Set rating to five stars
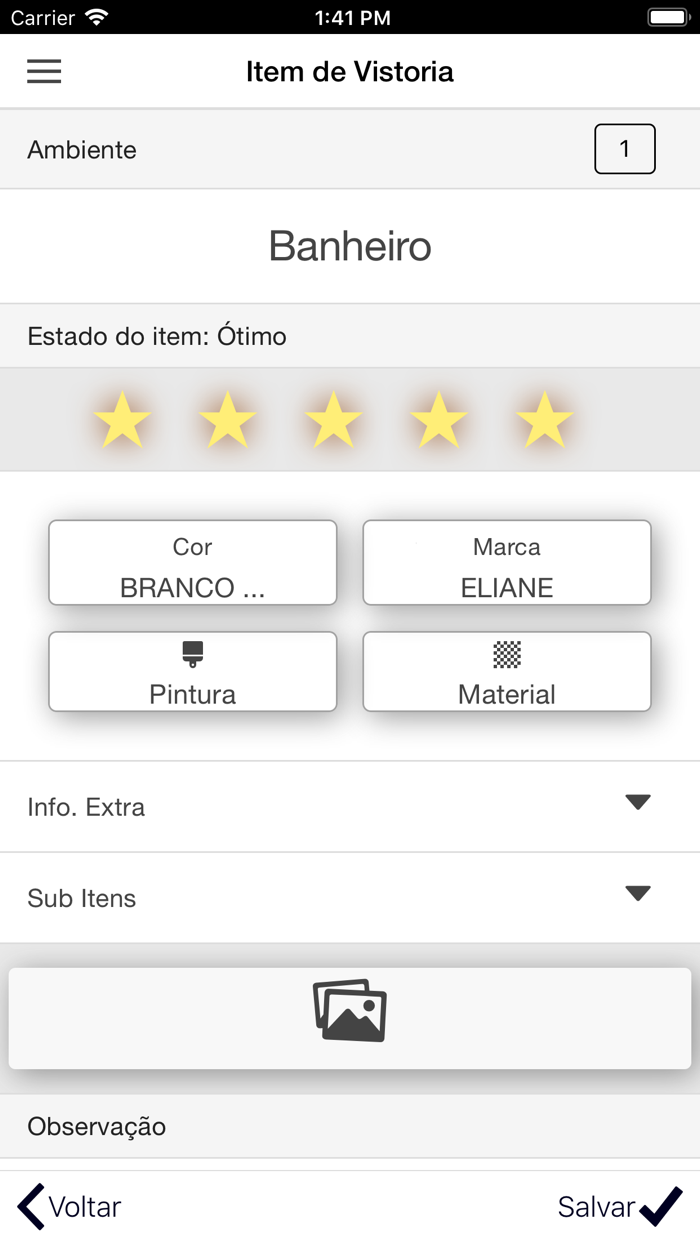 [544, 420]
